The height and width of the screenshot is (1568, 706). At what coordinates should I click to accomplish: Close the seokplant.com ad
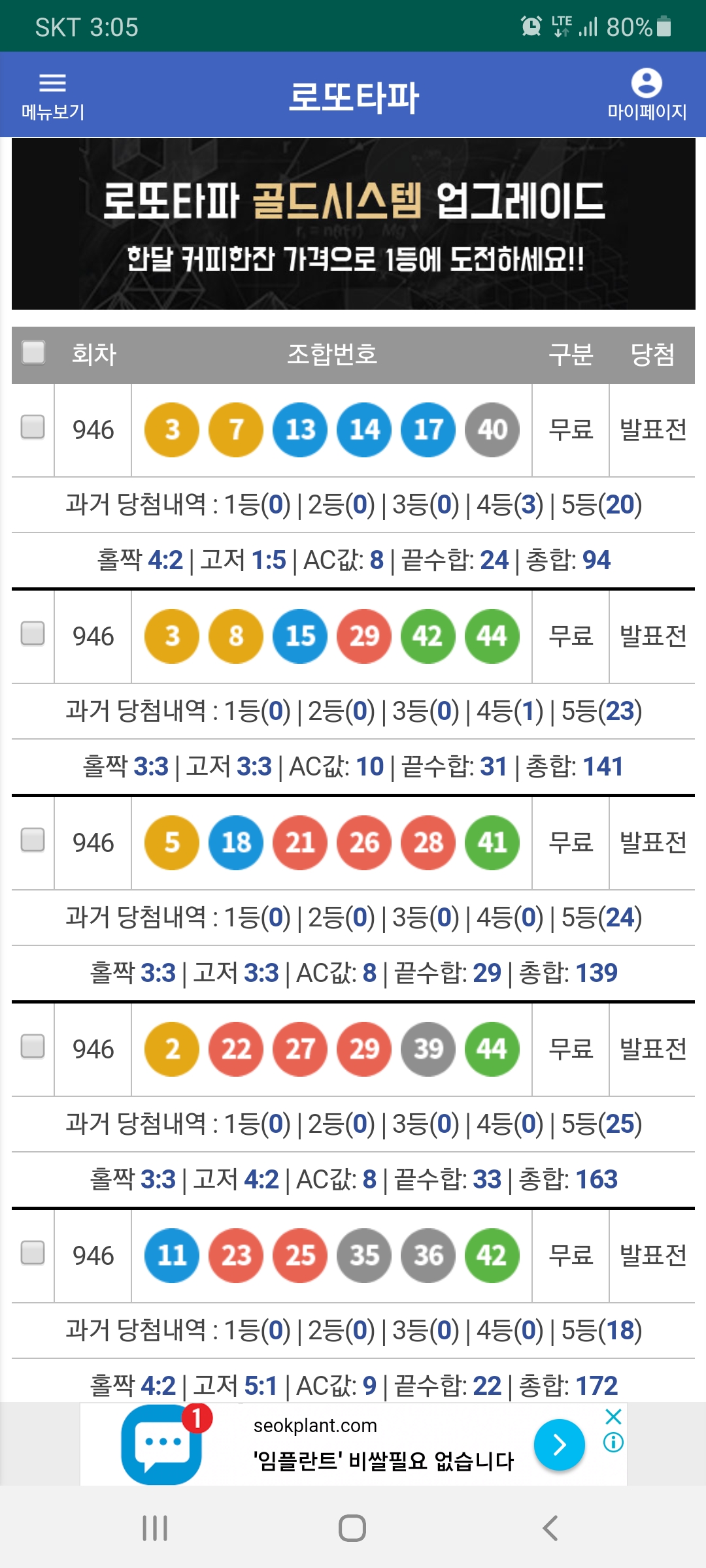click(613, 1416)
